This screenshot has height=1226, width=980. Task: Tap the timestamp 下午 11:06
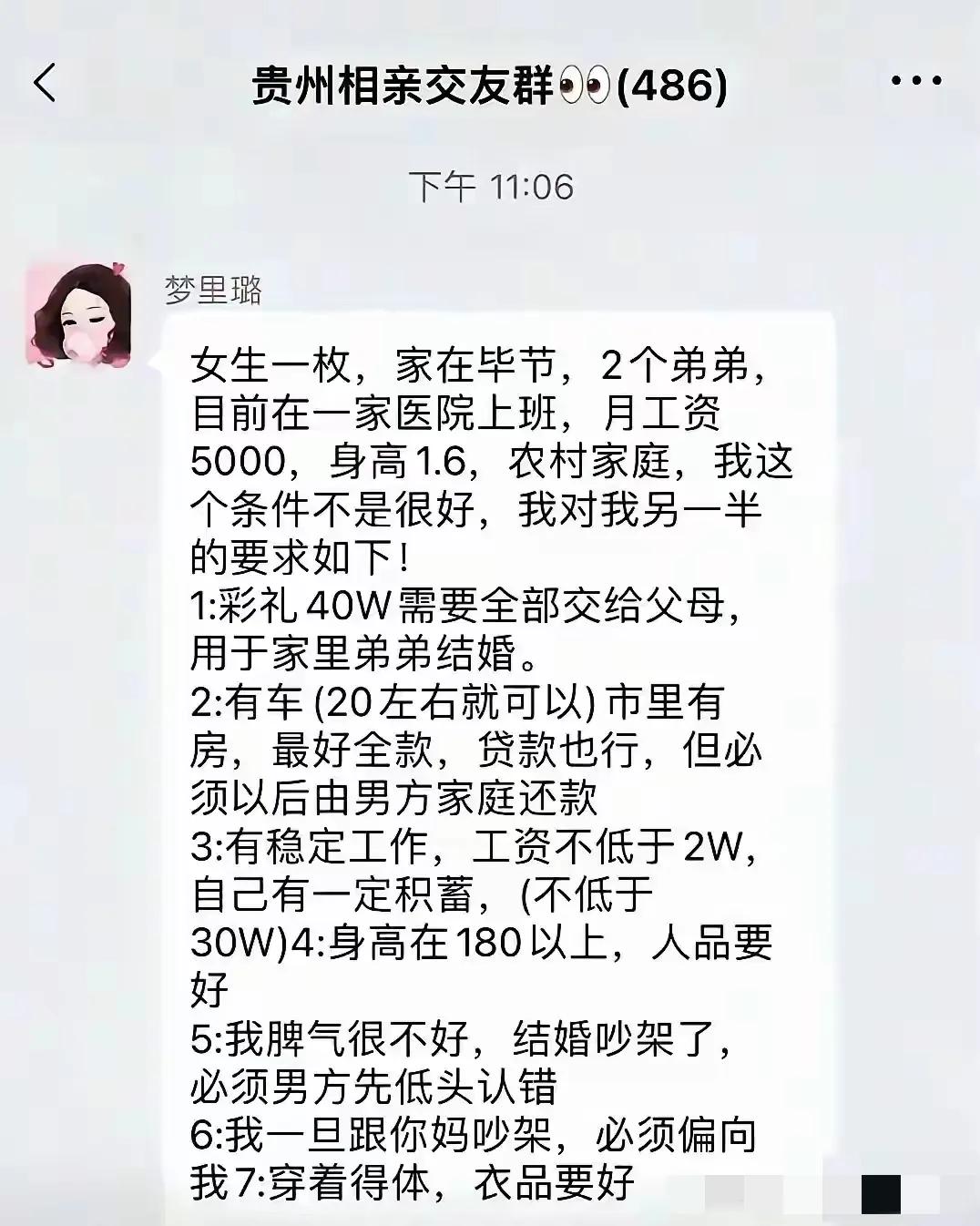click(x=490, y=183)
